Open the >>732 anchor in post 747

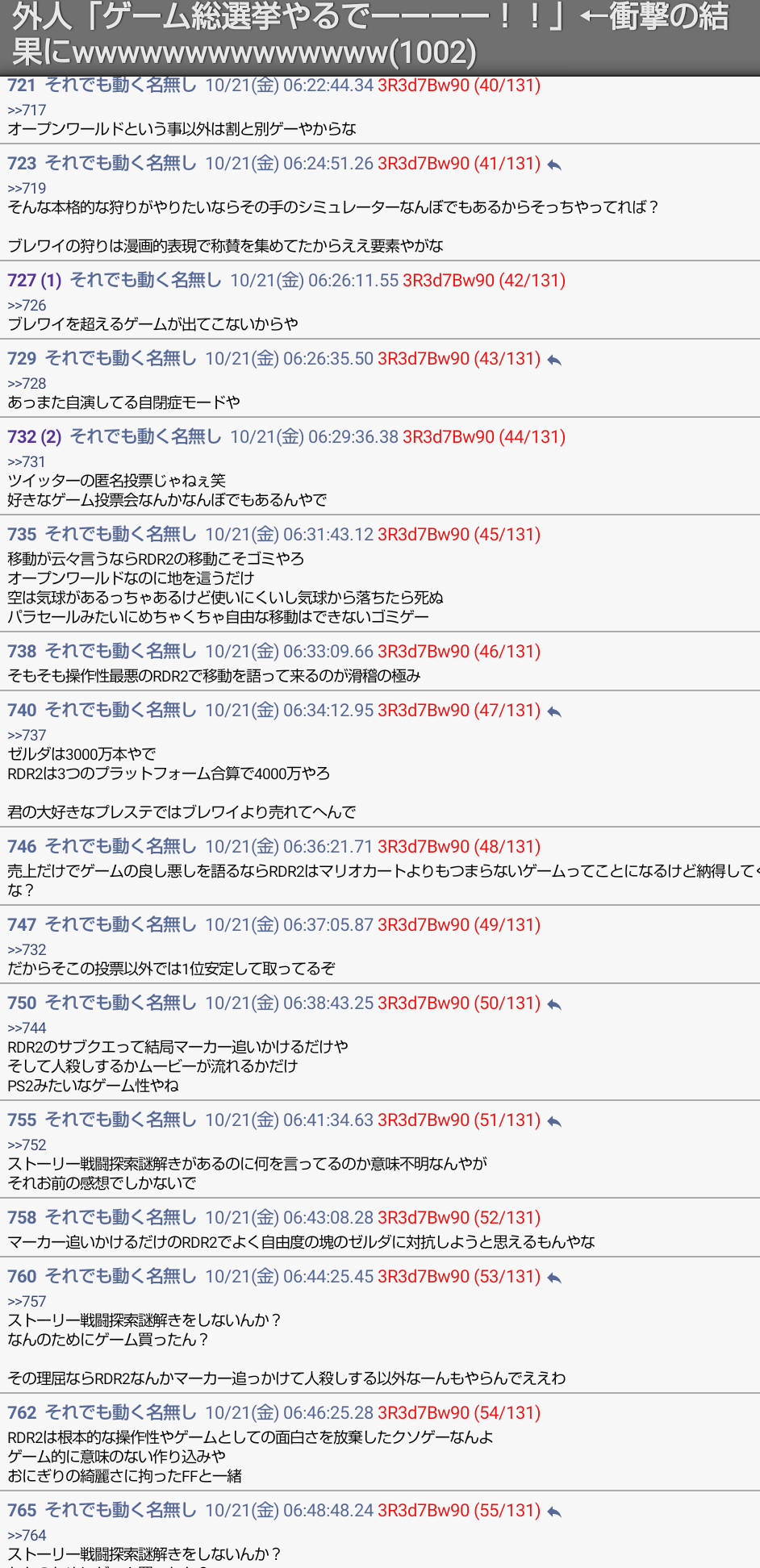pyautogui.click(x=27, y=950)
